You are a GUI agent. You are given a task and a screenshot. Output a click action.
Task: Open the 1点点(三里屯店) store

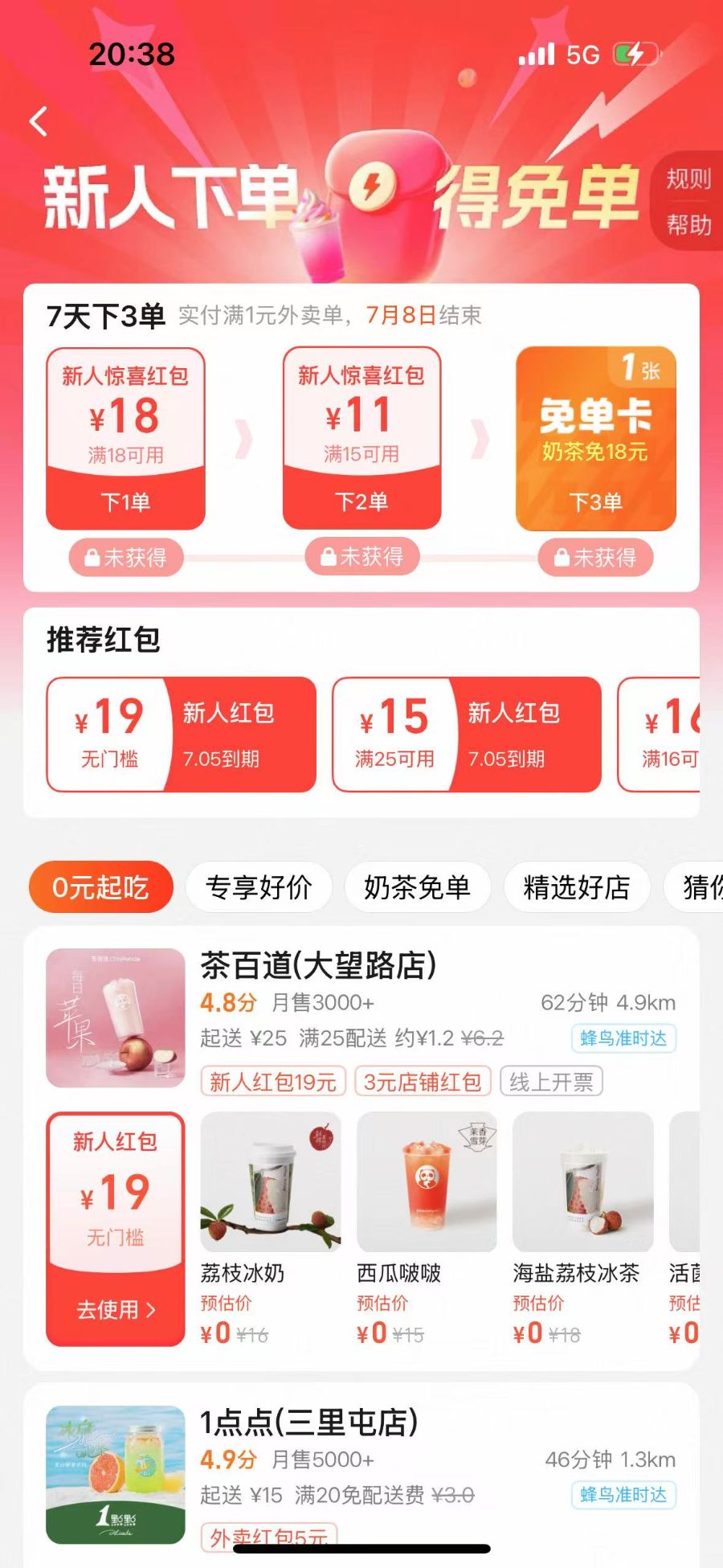[x=309, y=1423]
